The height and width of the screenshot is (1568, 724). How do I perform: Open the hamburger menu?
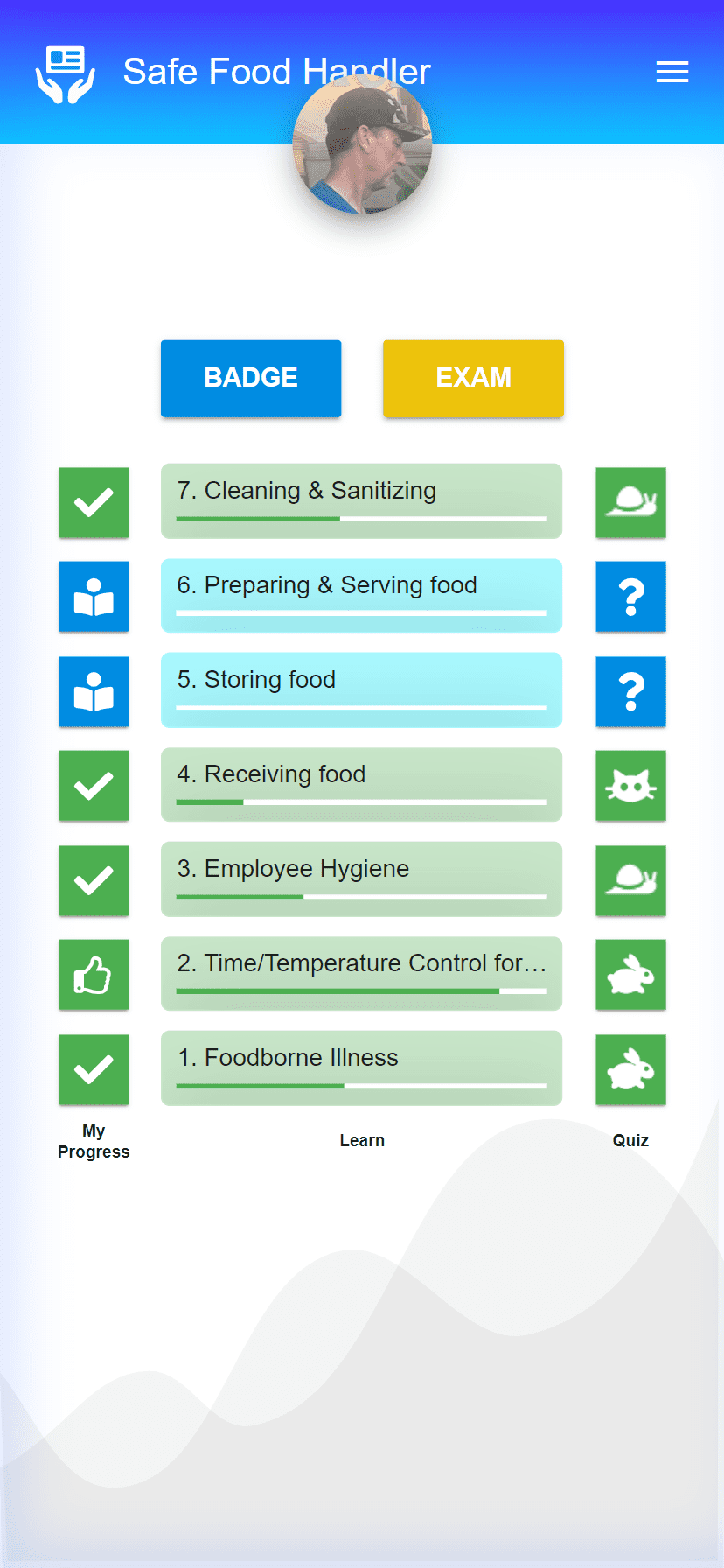click(x=672, y=72)
